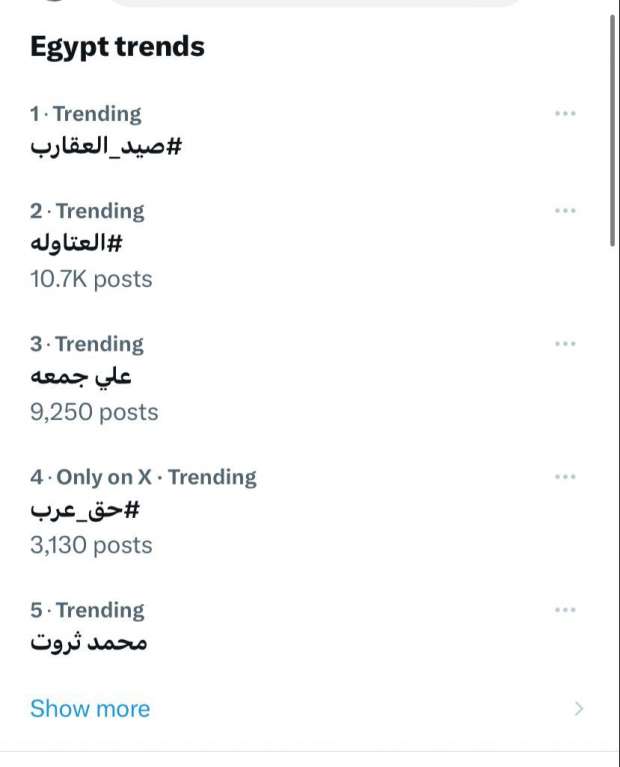Tap the three-dot menu for علي جمعه

click(x=565, y=344)
